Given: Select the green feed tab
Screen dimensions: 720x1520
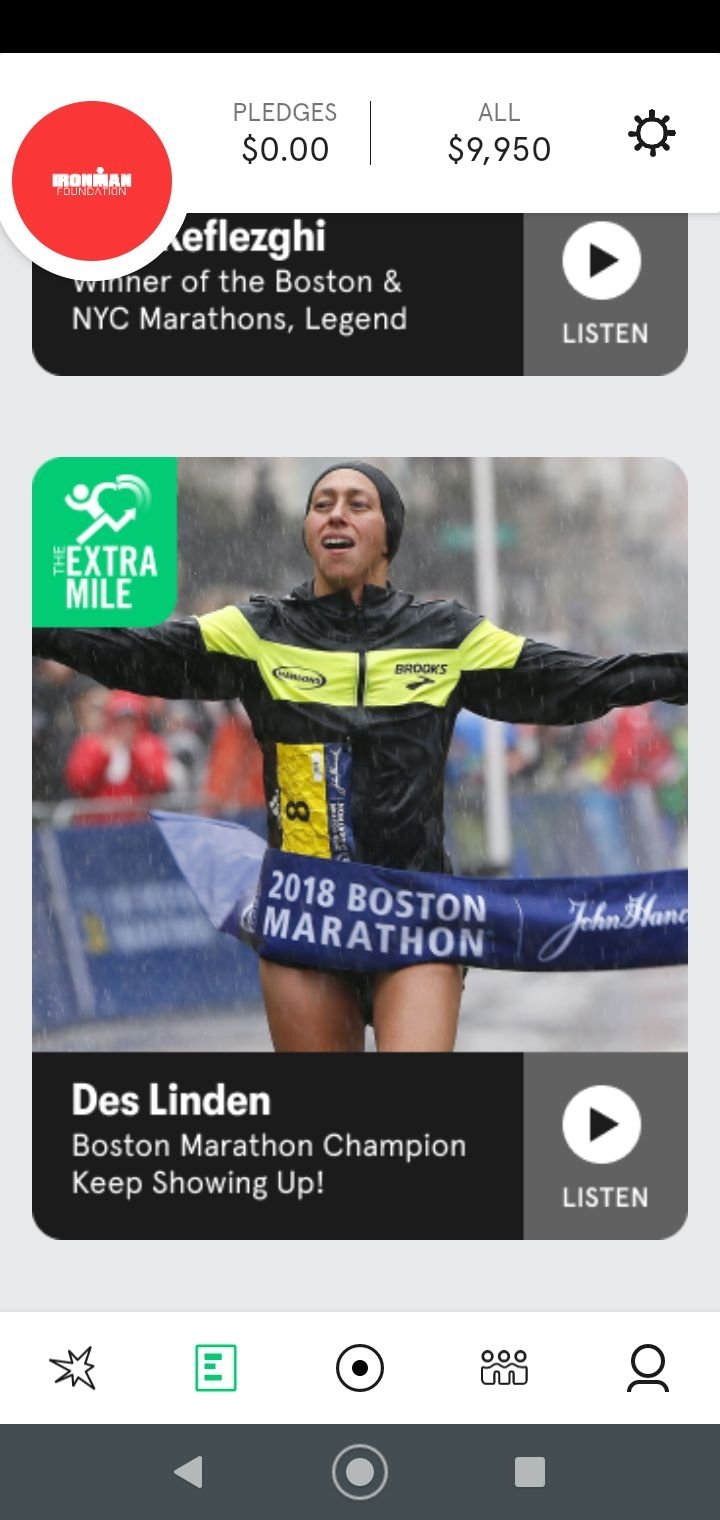Looking at the screenshot, I should [216, 1368].
